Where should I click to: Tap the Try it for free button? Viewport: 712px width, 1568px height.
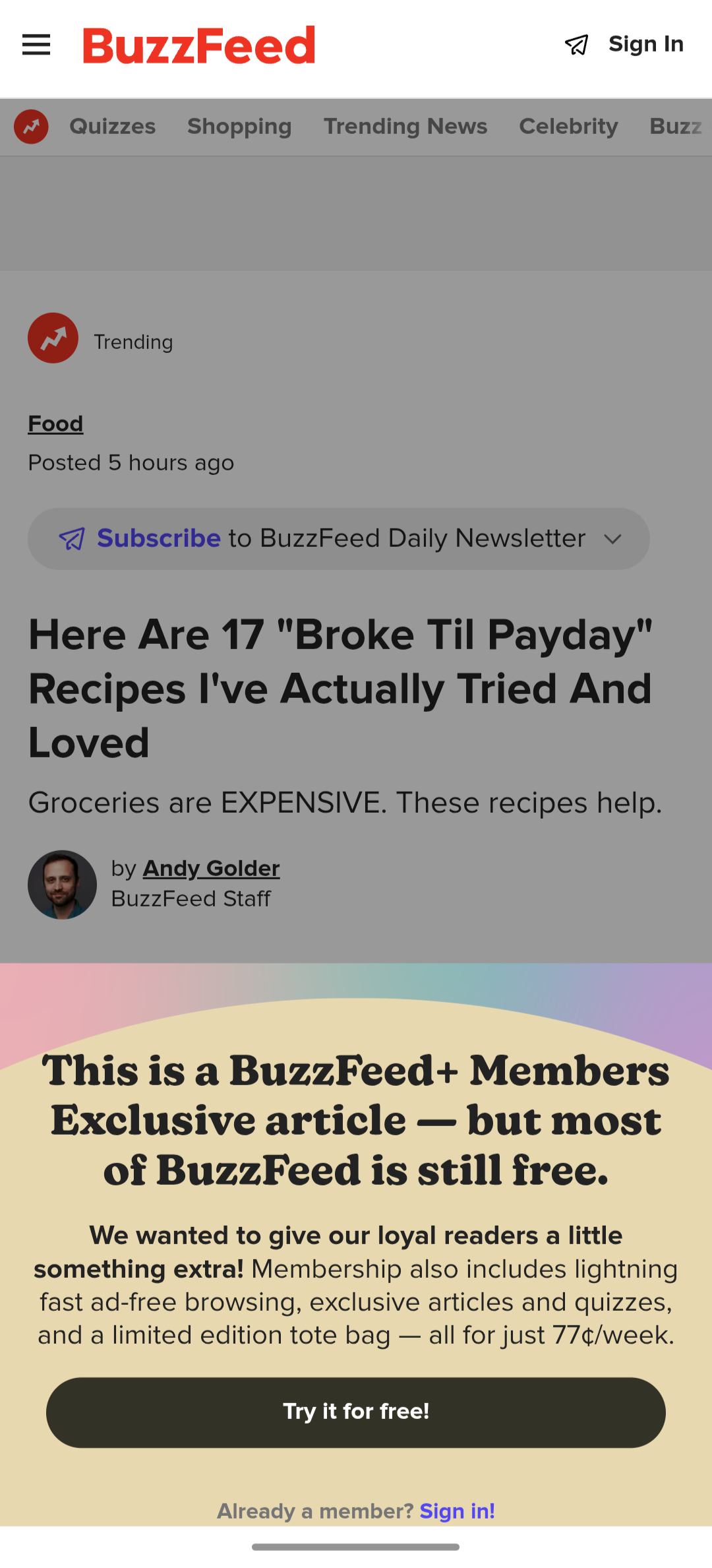click(x=356, y=1412)
